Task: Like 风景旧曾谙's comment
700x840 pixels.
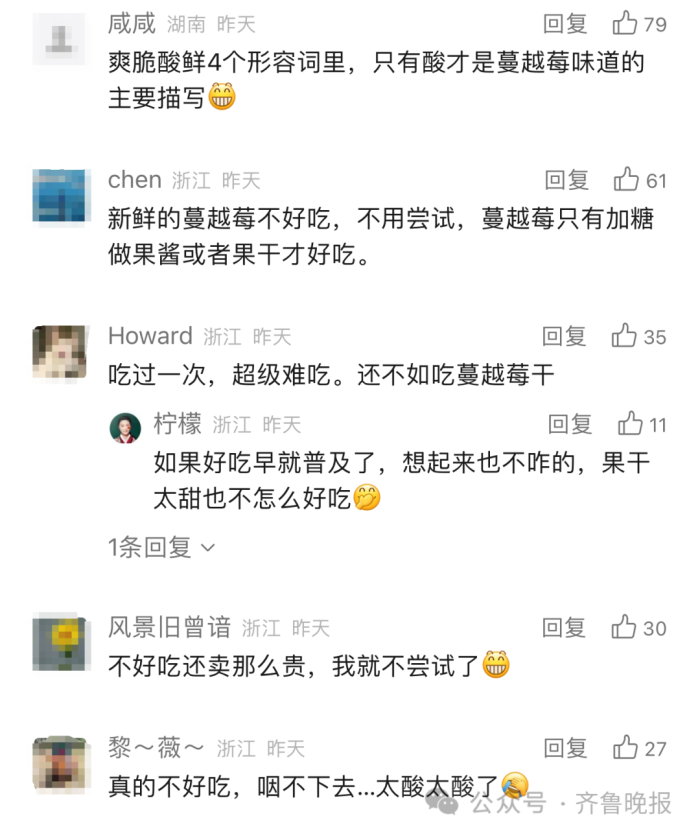Action: coord(626,627)
